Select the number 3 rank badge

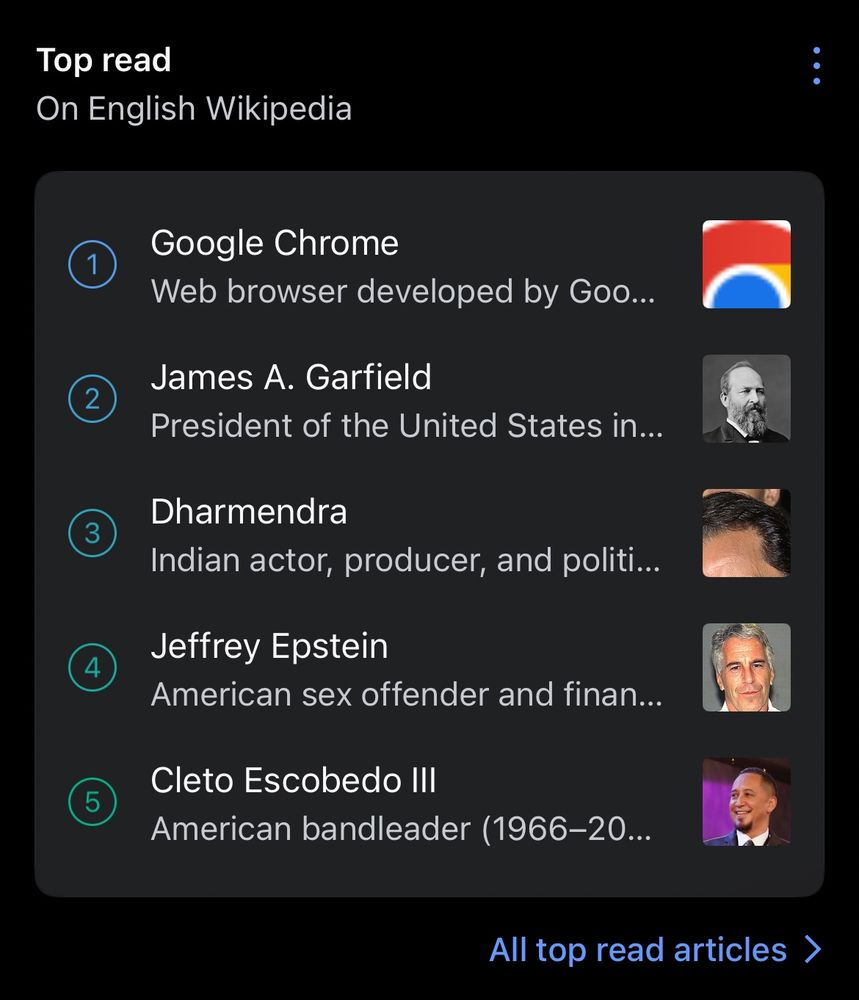[92, 533]
